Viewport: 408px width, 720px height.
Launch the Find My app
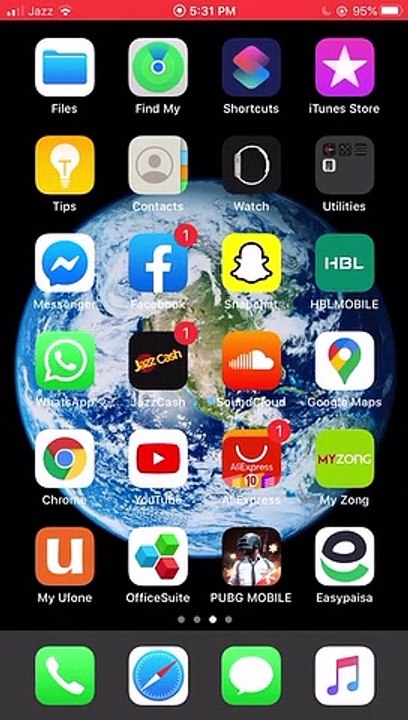(158, 67)
